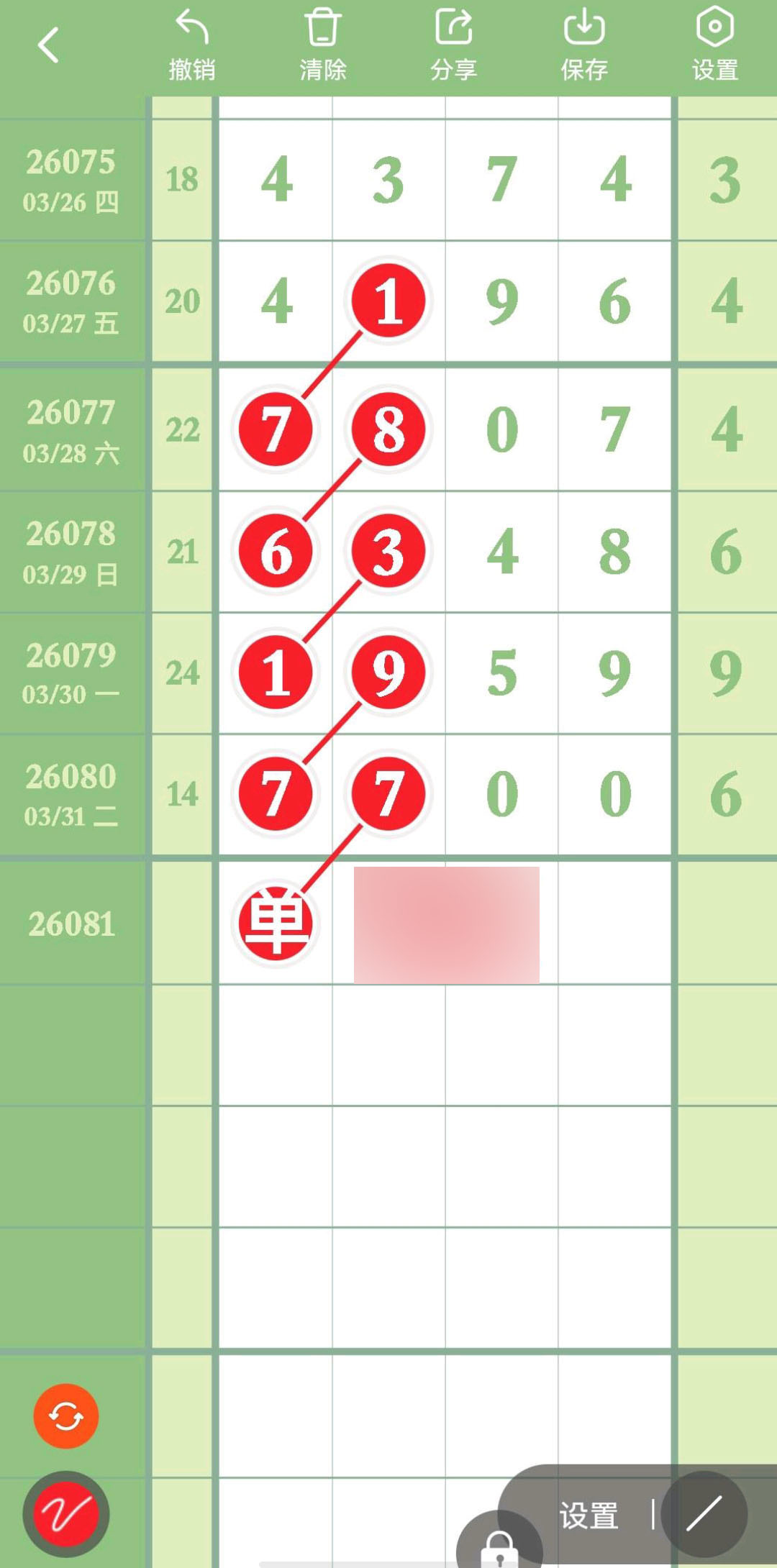Viewport: 777px width, 1568px height.
Task: Undo the last mark with 撤销
Action: tap(191, 45)
